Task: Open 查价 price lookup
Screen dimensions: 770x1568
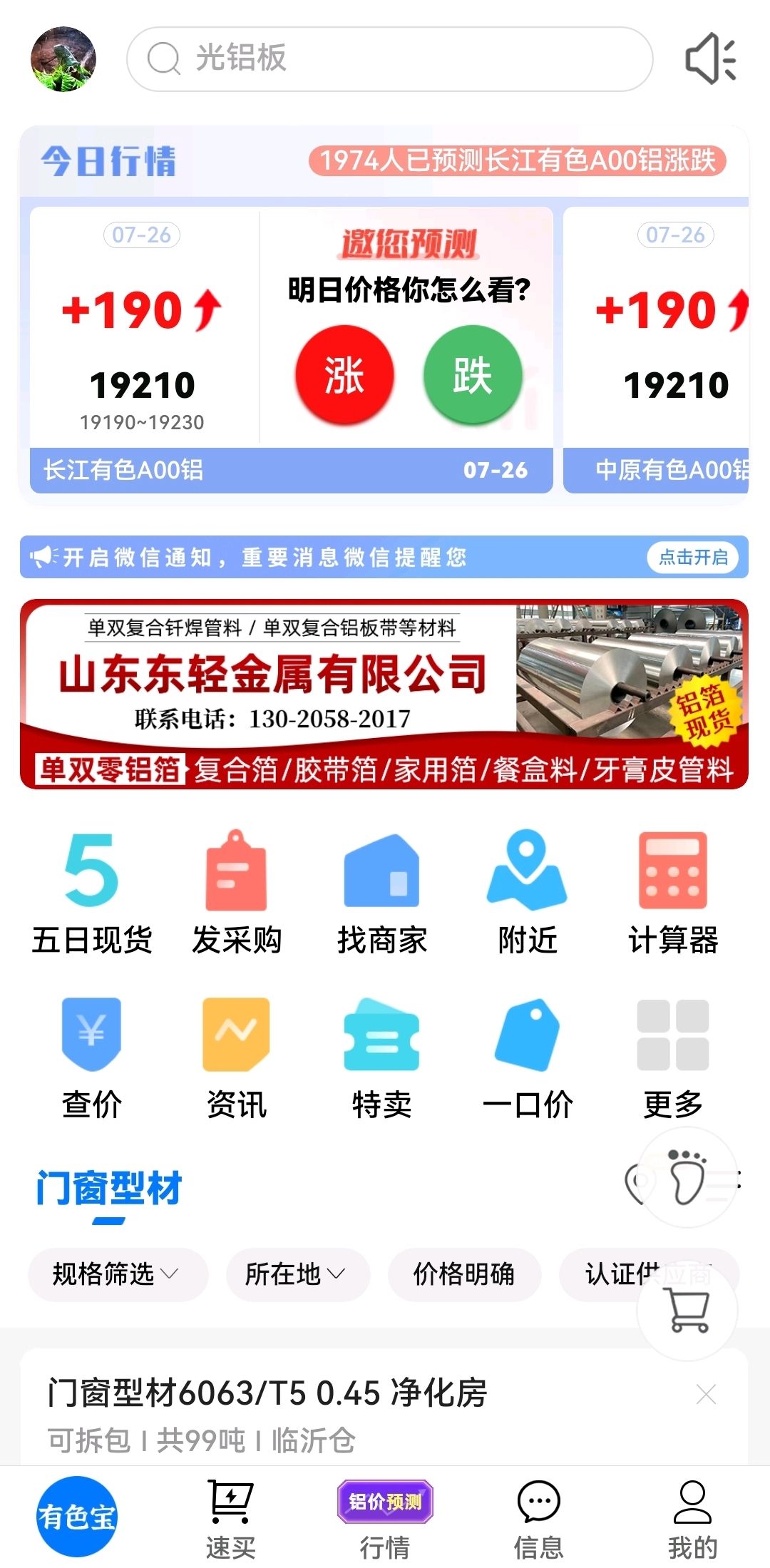Action: pos(91,1059)
